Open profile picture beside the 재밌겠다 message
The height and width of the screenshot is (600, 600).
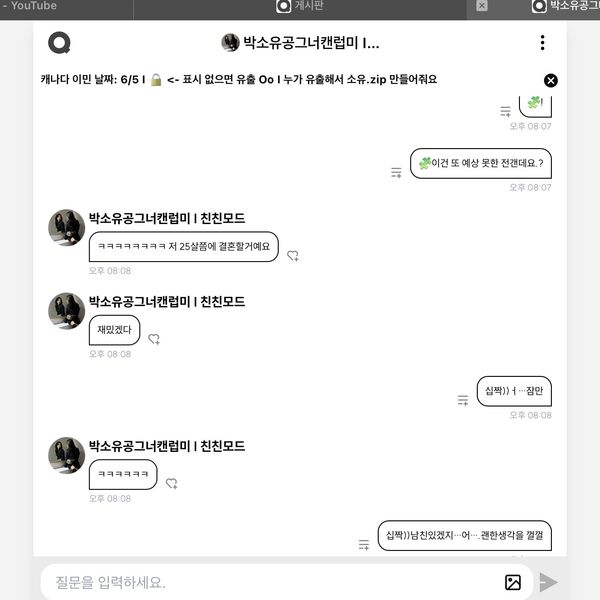click(66, 311)
